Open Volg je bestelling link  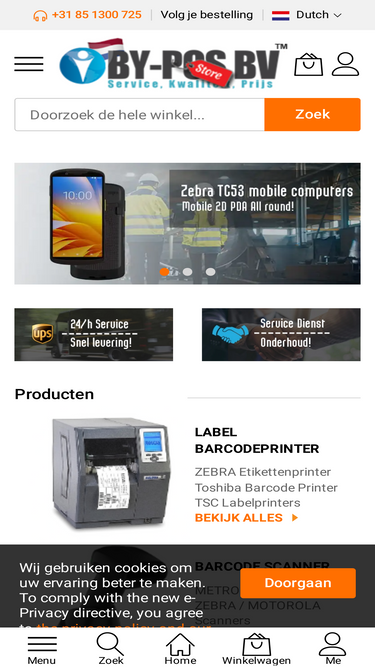pos(207,15)
